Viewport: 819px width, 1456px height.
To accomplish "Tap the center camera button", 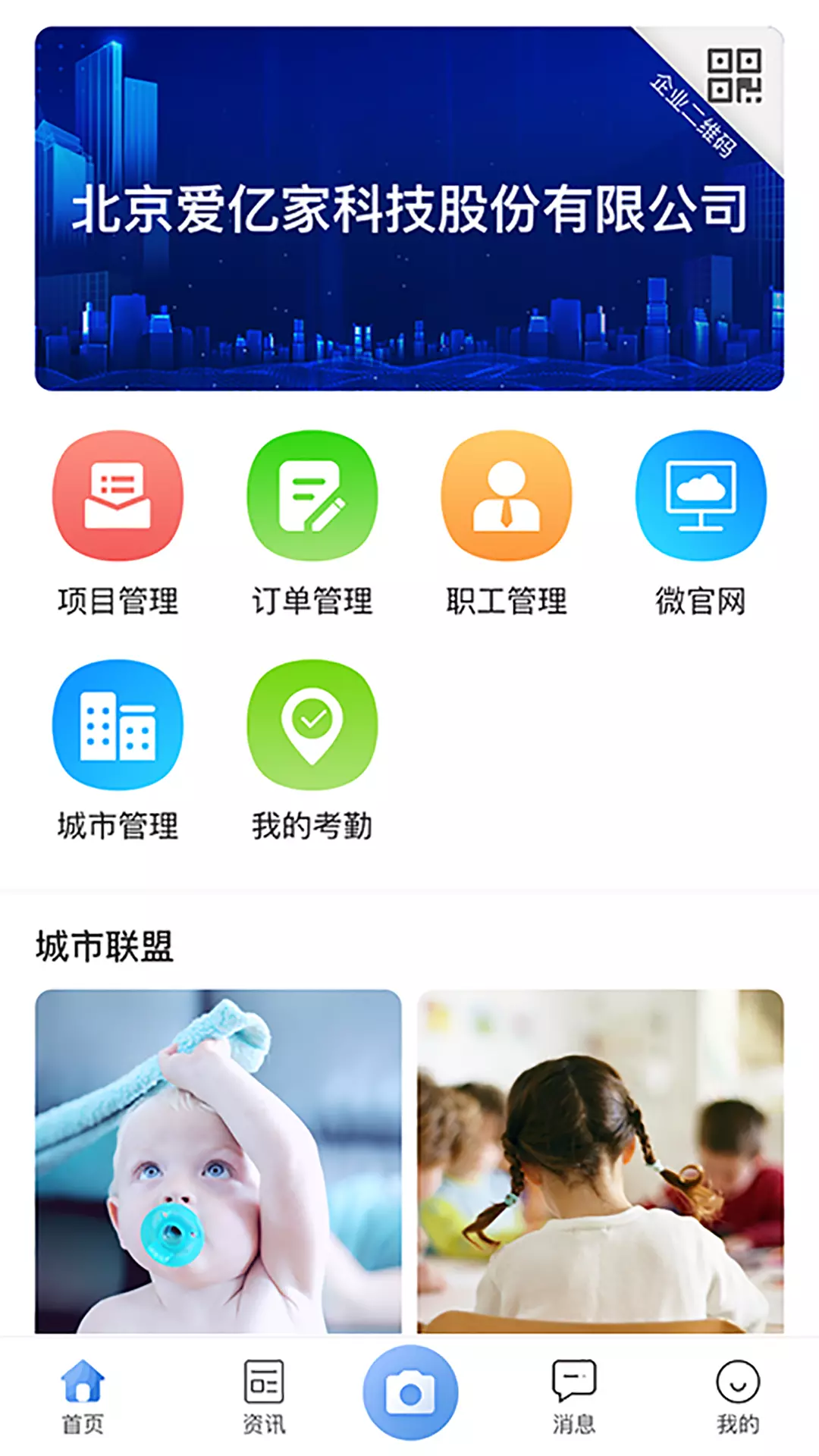I will [x=410, y=1392].
